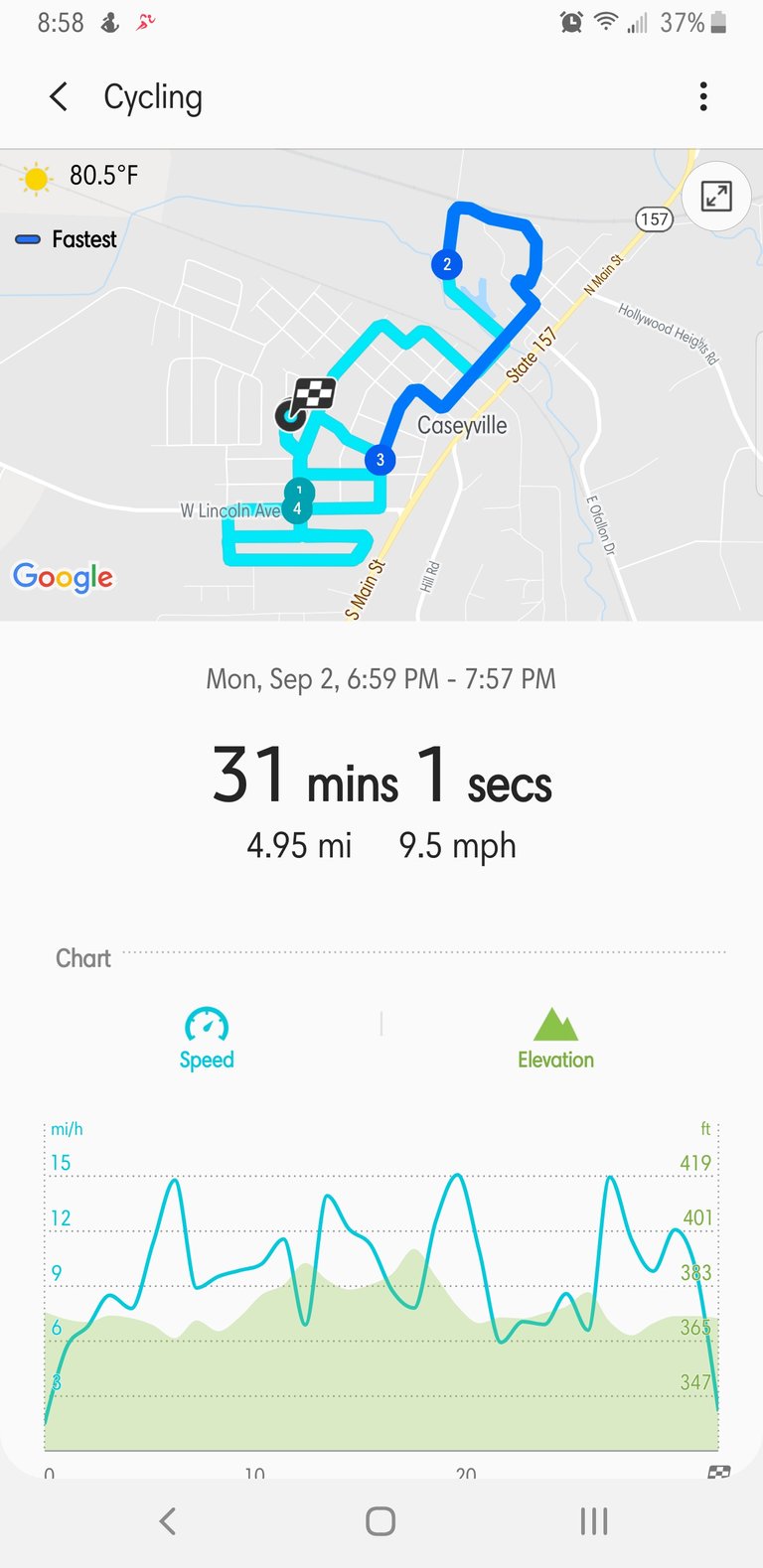Toggle the Elevation chart view
This screenshot has width=763, height=1568.
tap(555, 1039)
